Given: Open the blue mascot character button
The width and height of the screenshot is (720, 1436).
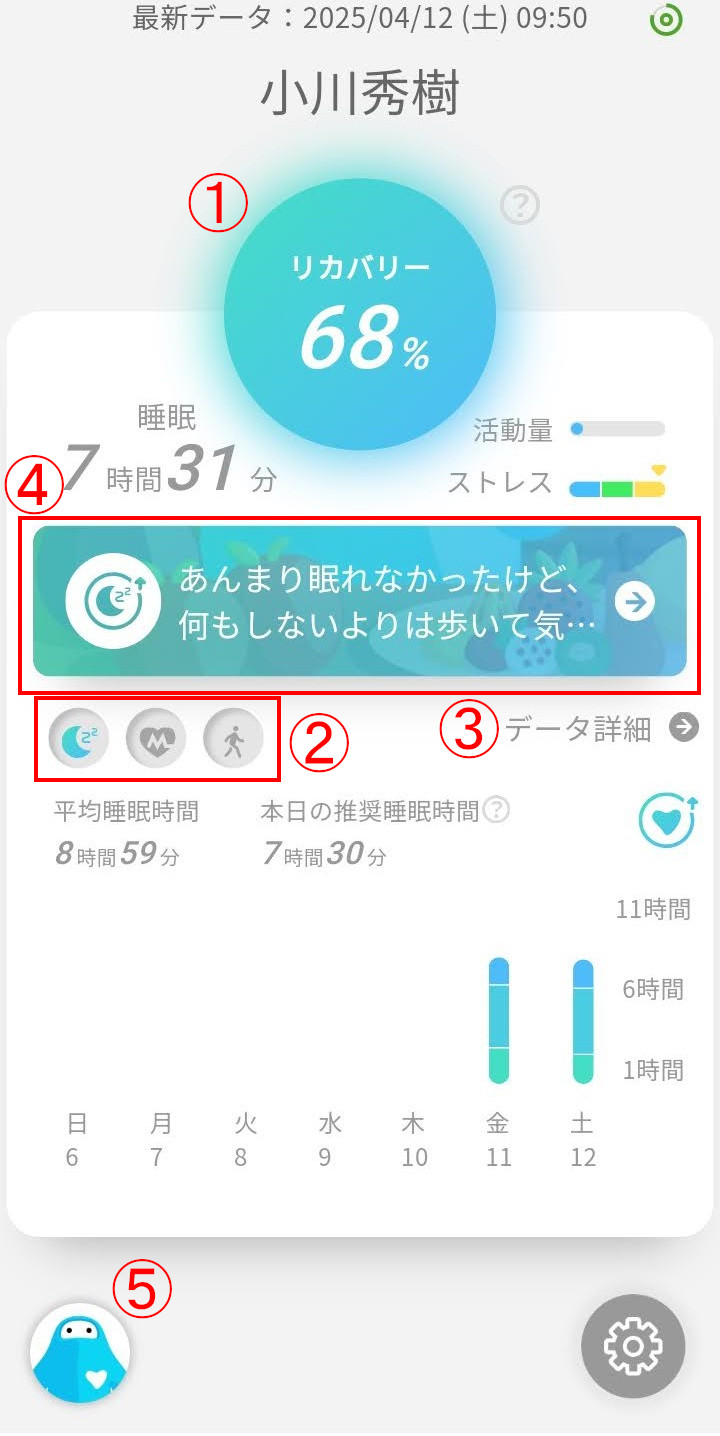Looking at the screenshot, I should tap(80, 1352).
